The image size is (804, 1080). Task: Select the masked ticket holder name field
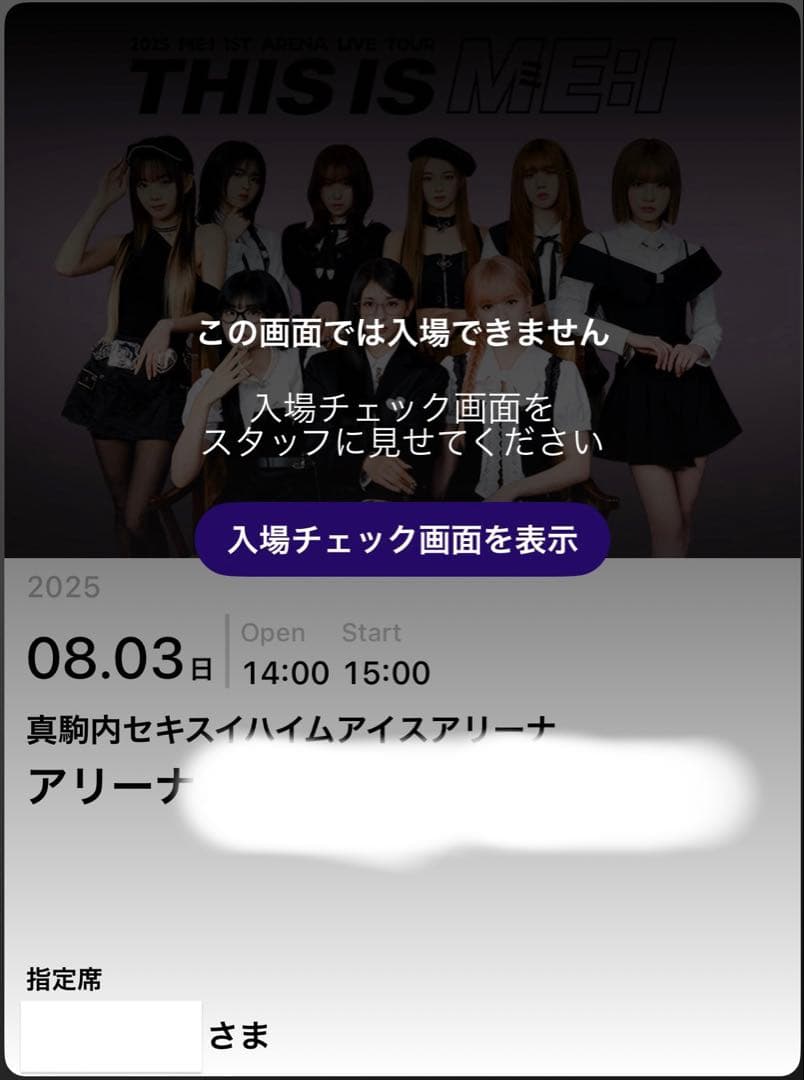[110, 1037]
